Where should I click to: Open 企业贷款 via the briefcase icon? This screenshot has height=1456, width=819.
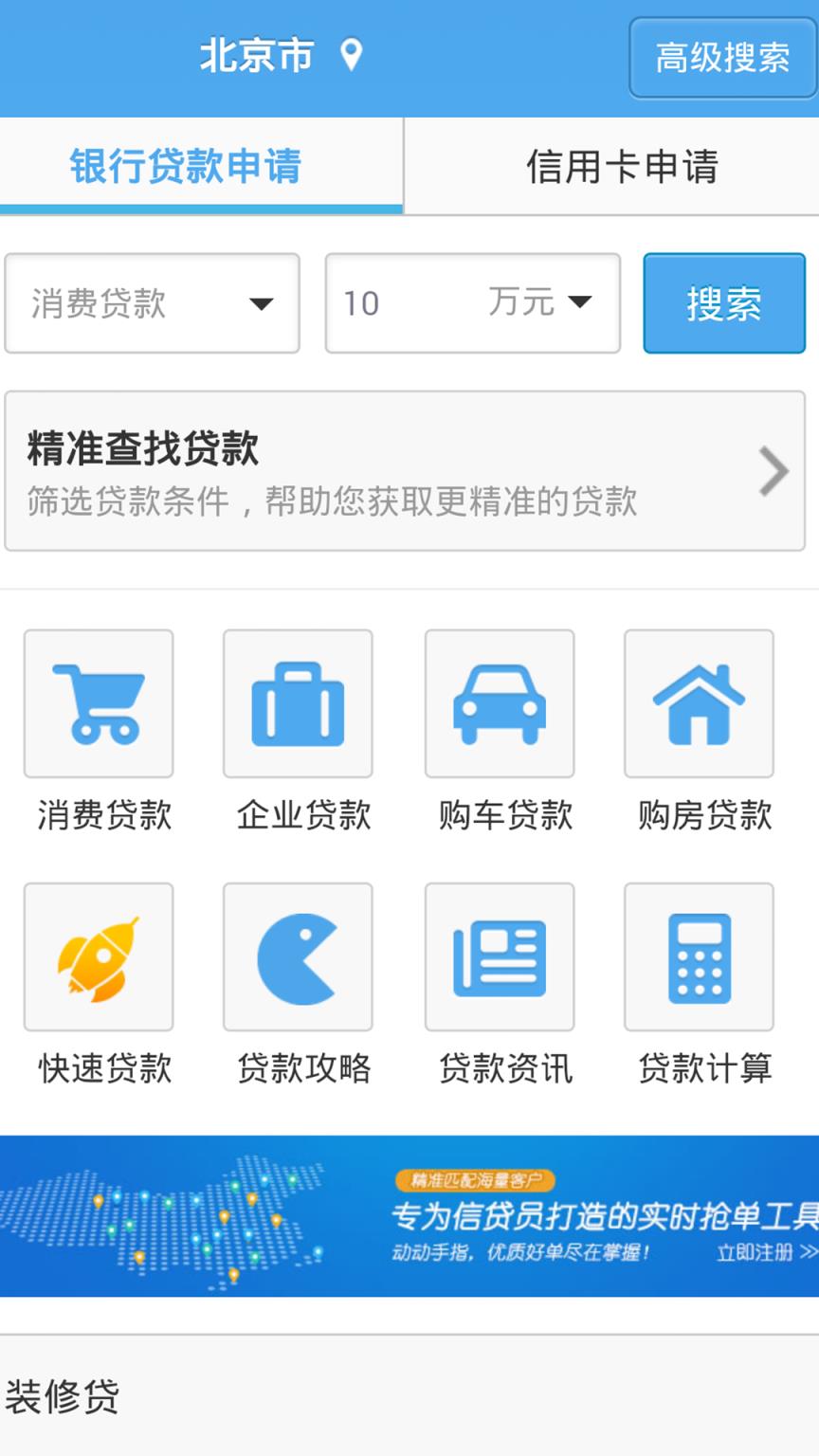coord(297,703)
